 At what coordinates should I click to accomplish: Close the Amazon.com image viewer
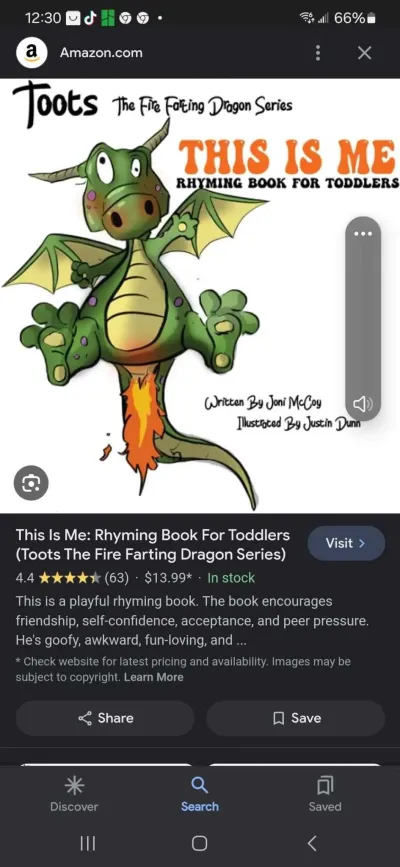(364, 53)
